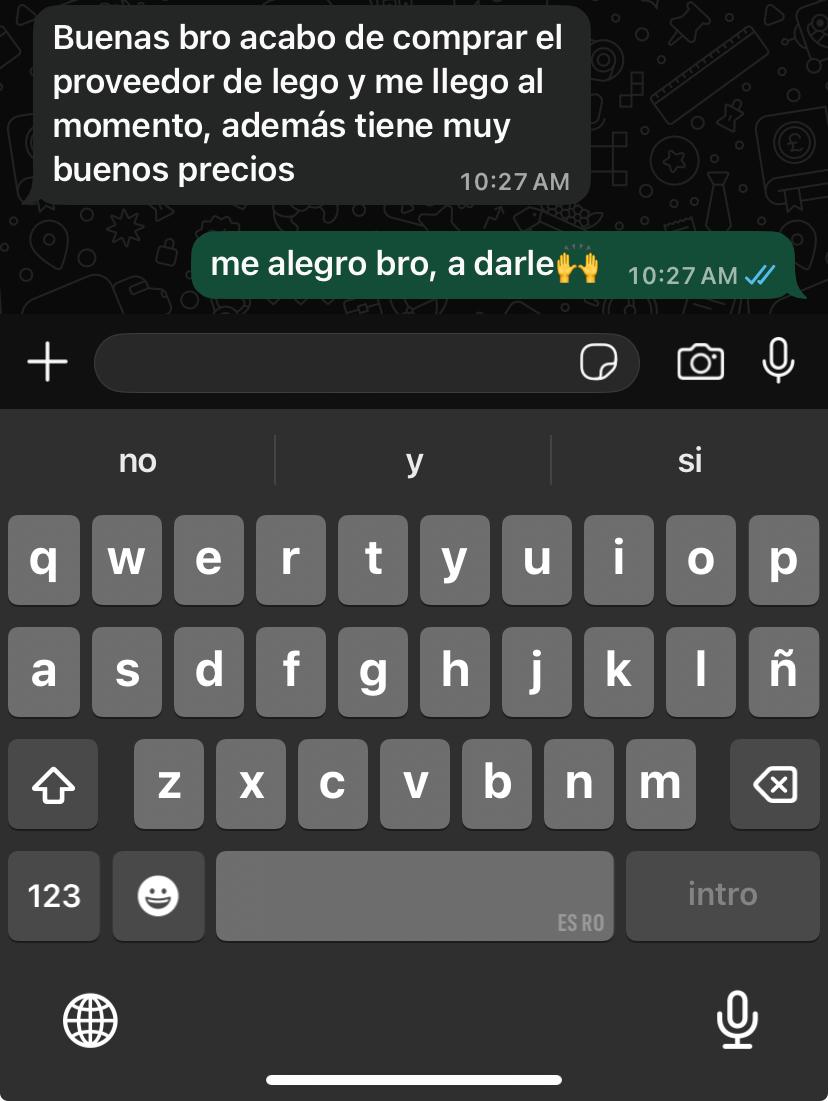This screenshot has height=1101, width=828.
Task: Record a voice message with the microphone
Action: [x=778, y=361]
